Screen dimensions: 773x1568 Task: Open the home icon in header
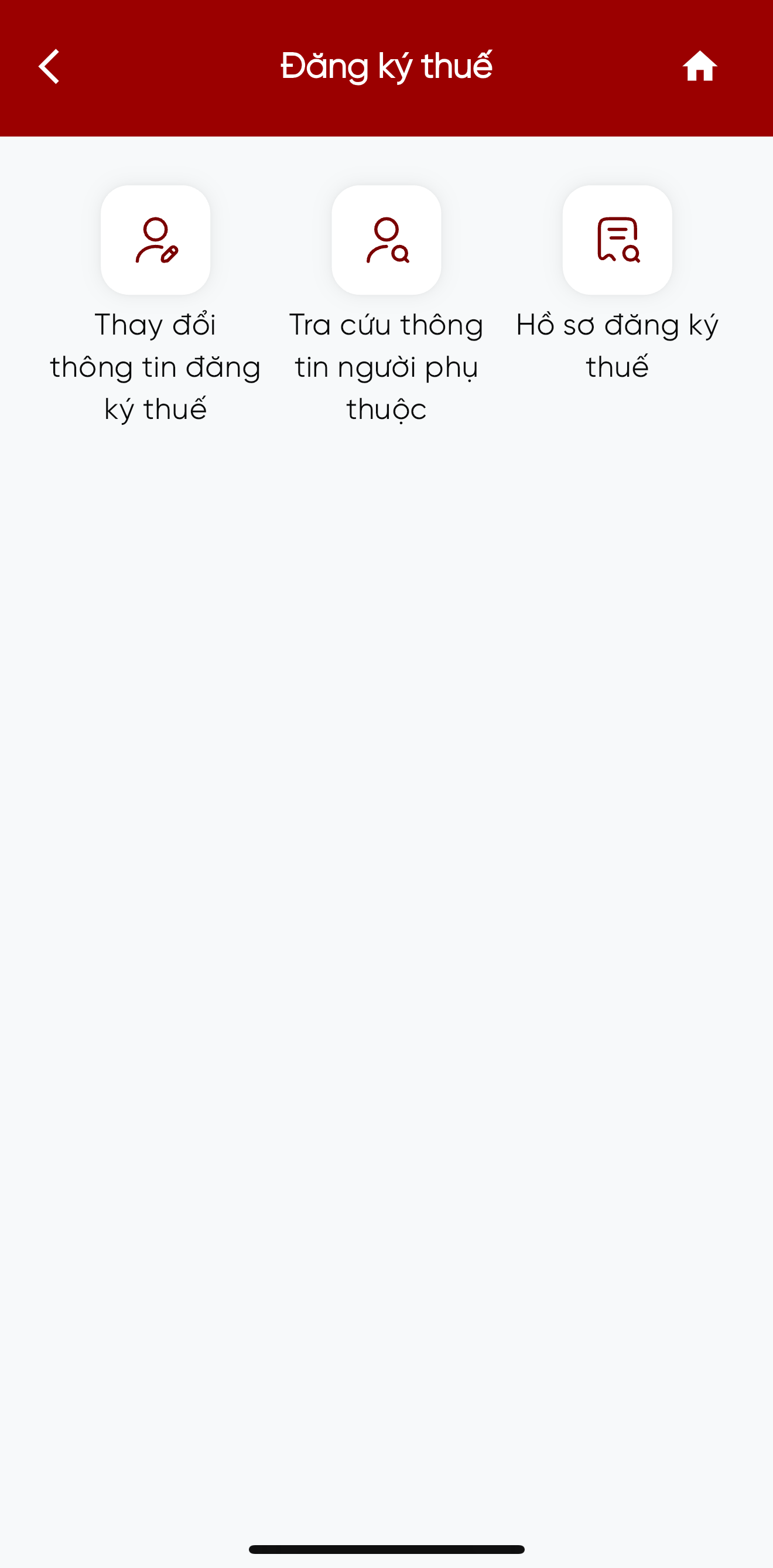699,66
